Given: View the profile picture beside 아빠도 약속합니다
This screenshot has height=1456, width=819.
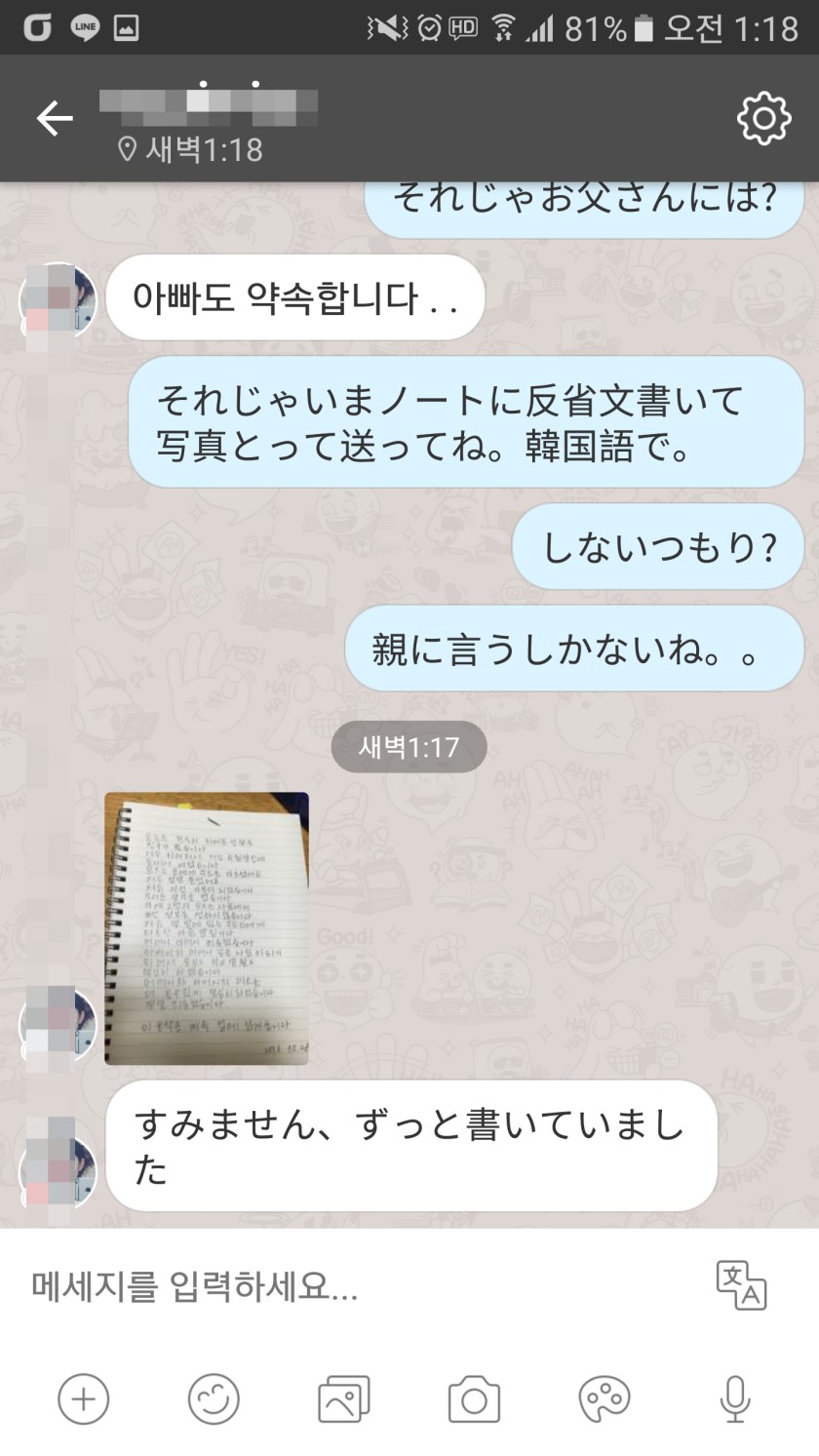Looking at the screenshot, I should tap(58, 299).
